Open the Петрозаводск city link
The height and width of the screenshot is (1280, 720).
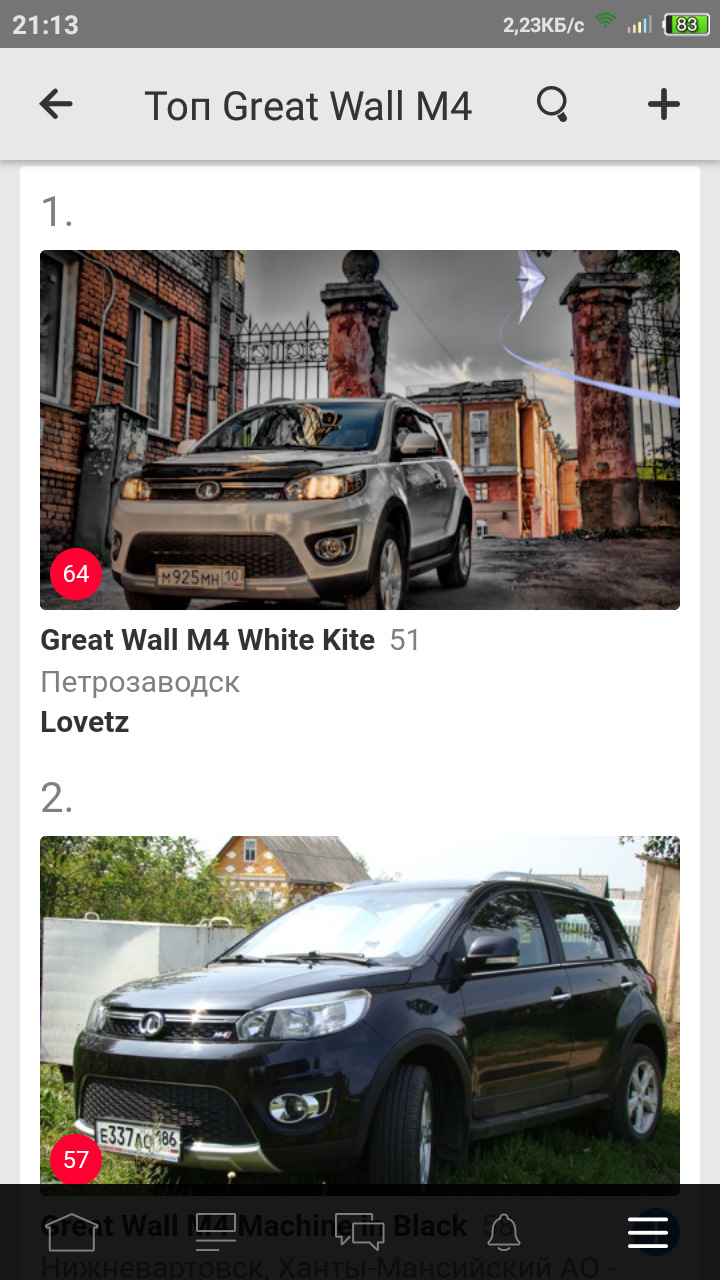[x=138, y=681]
